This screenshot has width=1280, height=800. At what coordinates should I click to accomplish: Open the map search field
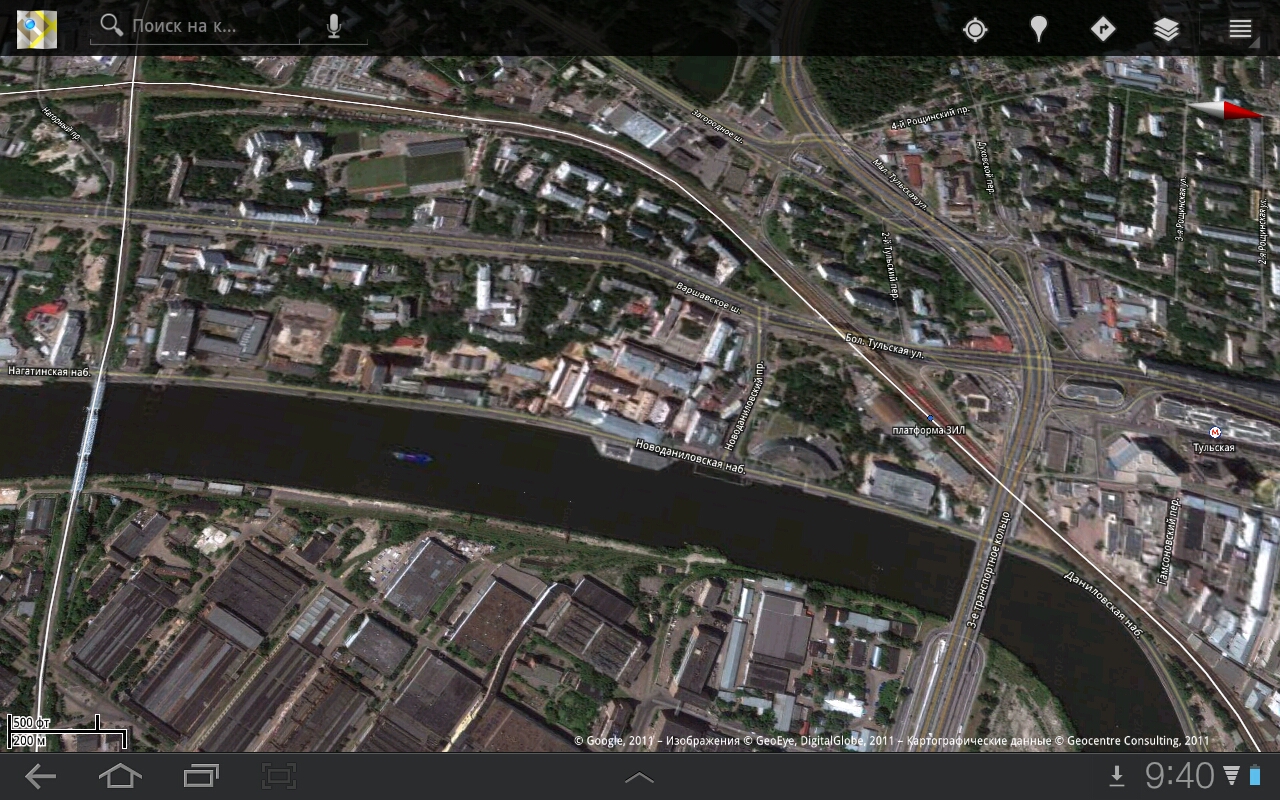point(200,27)
